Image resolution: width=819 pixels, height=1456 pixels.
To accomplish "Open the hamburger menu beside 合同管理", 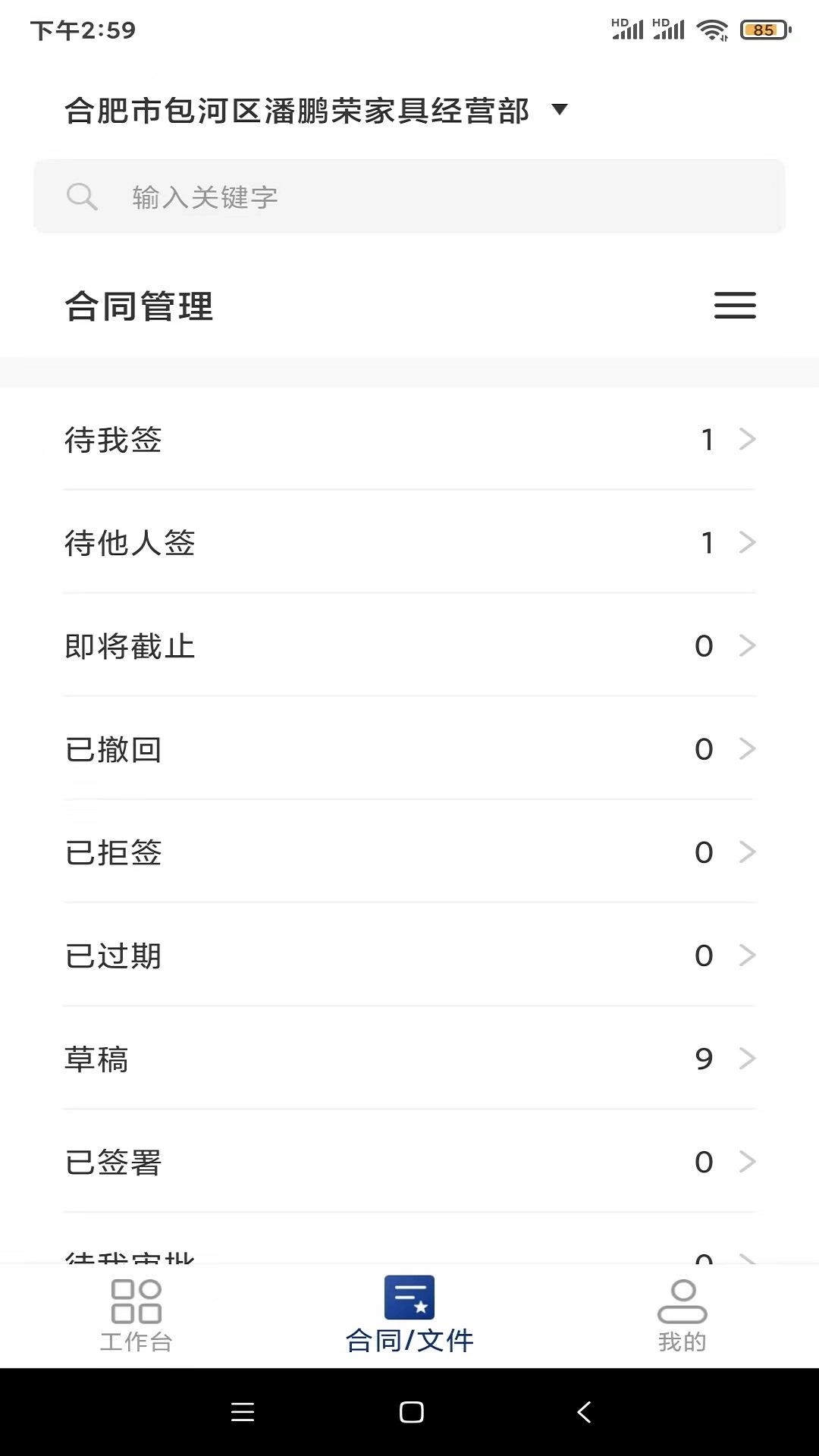I will (x=733, y=306).
